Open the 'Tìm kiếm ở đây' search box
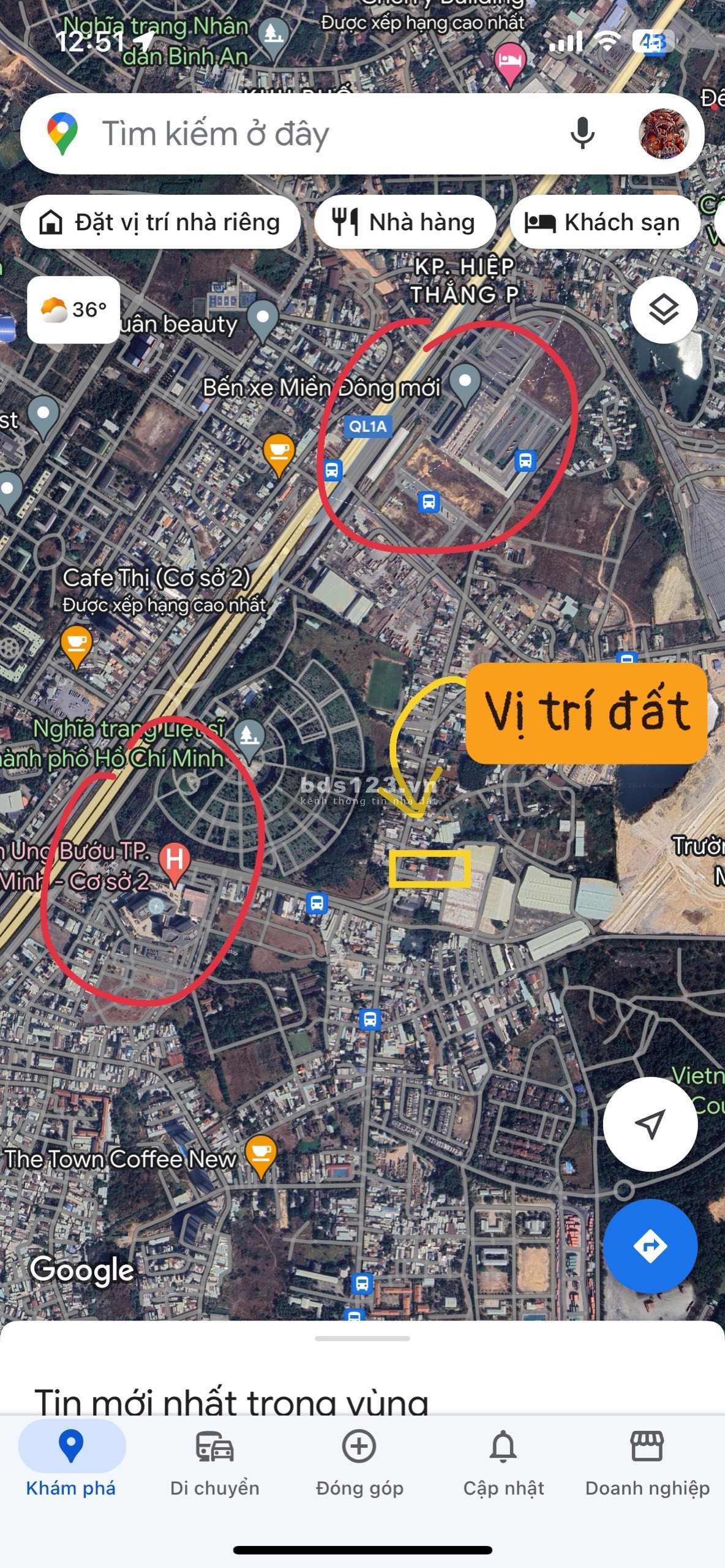Image resolution: width=725 pixels, height=1568 pixels. click(x=306, y=134)
